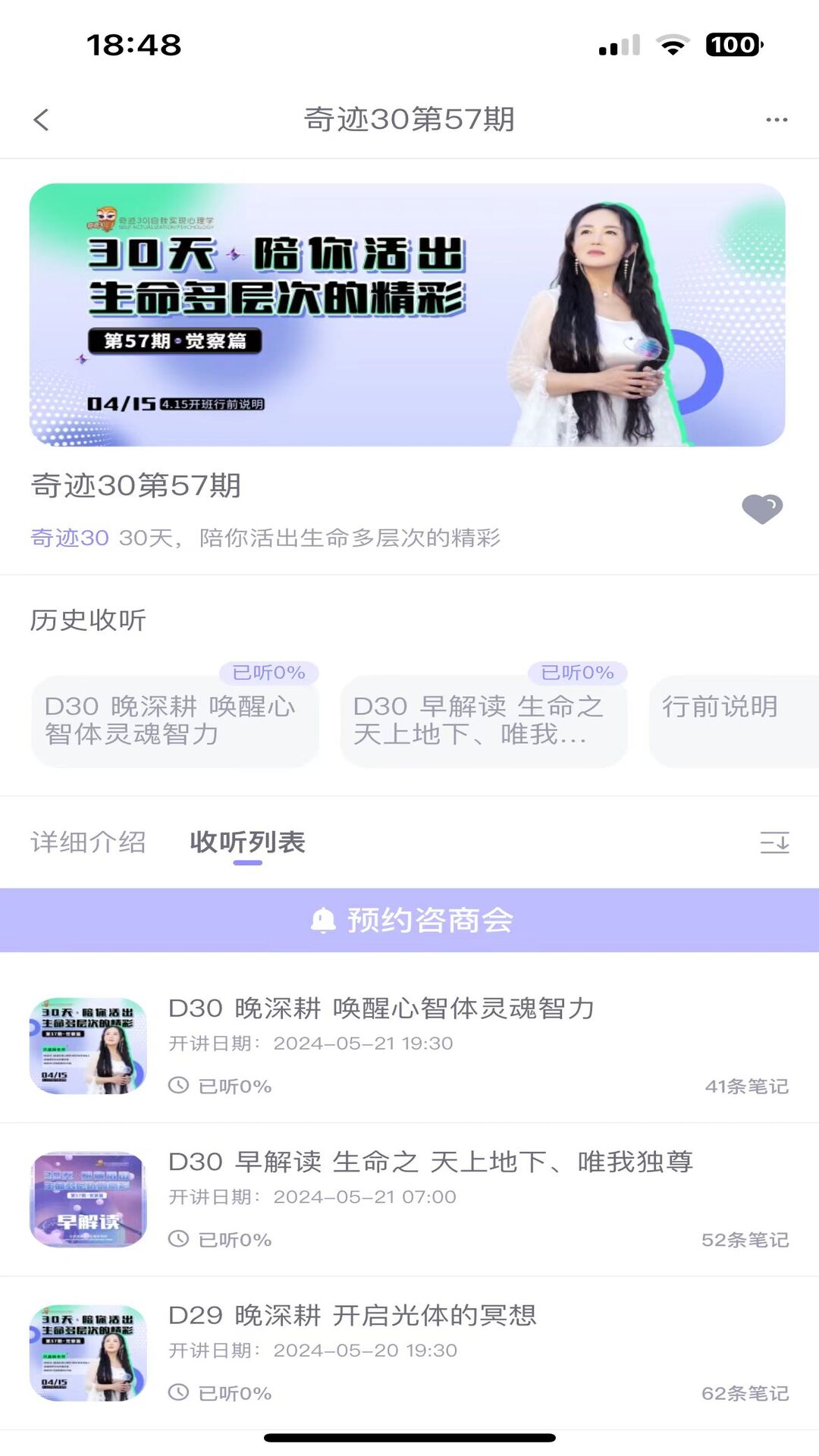
Task: Toggle the list sort order icon
Action: tap(774, 843)
